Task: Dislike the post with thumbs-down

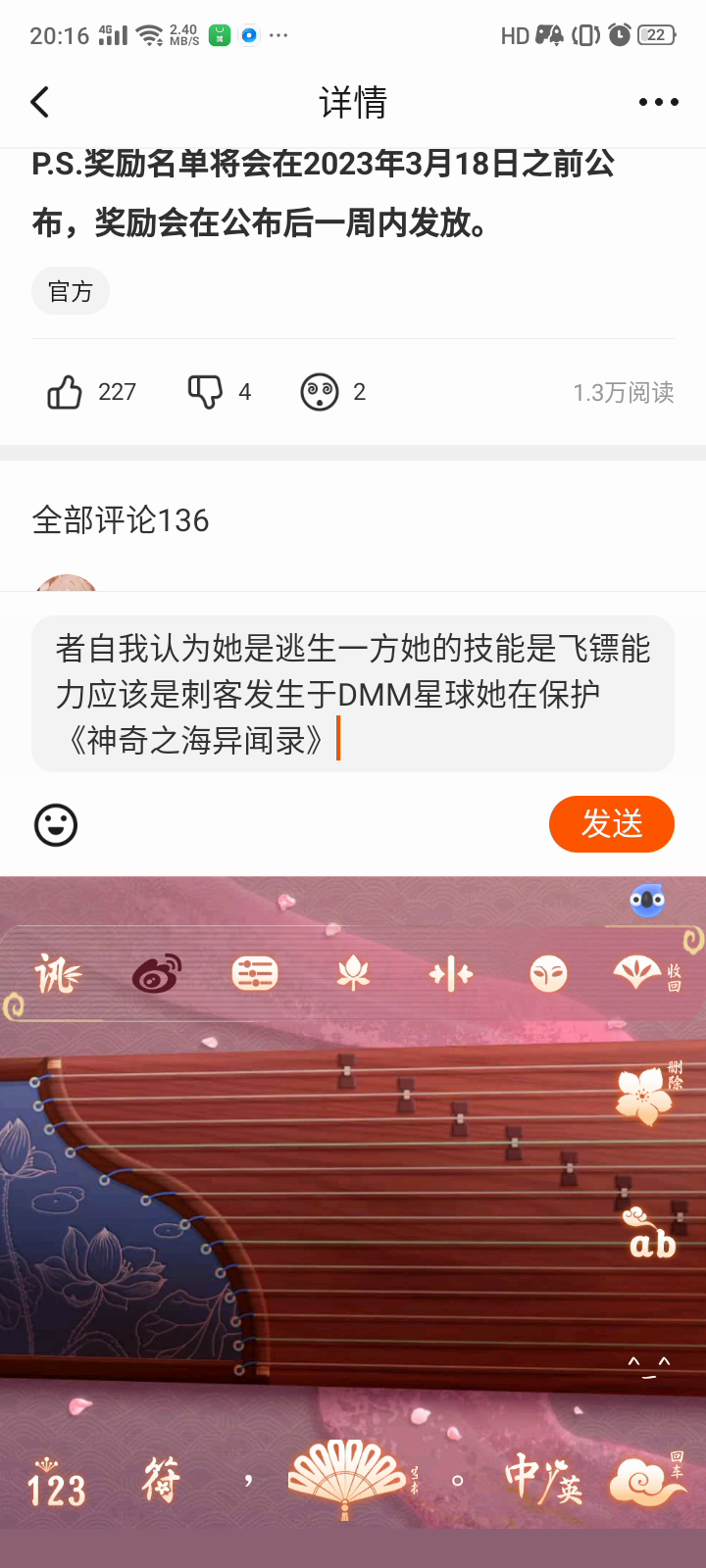Action: 205,392
